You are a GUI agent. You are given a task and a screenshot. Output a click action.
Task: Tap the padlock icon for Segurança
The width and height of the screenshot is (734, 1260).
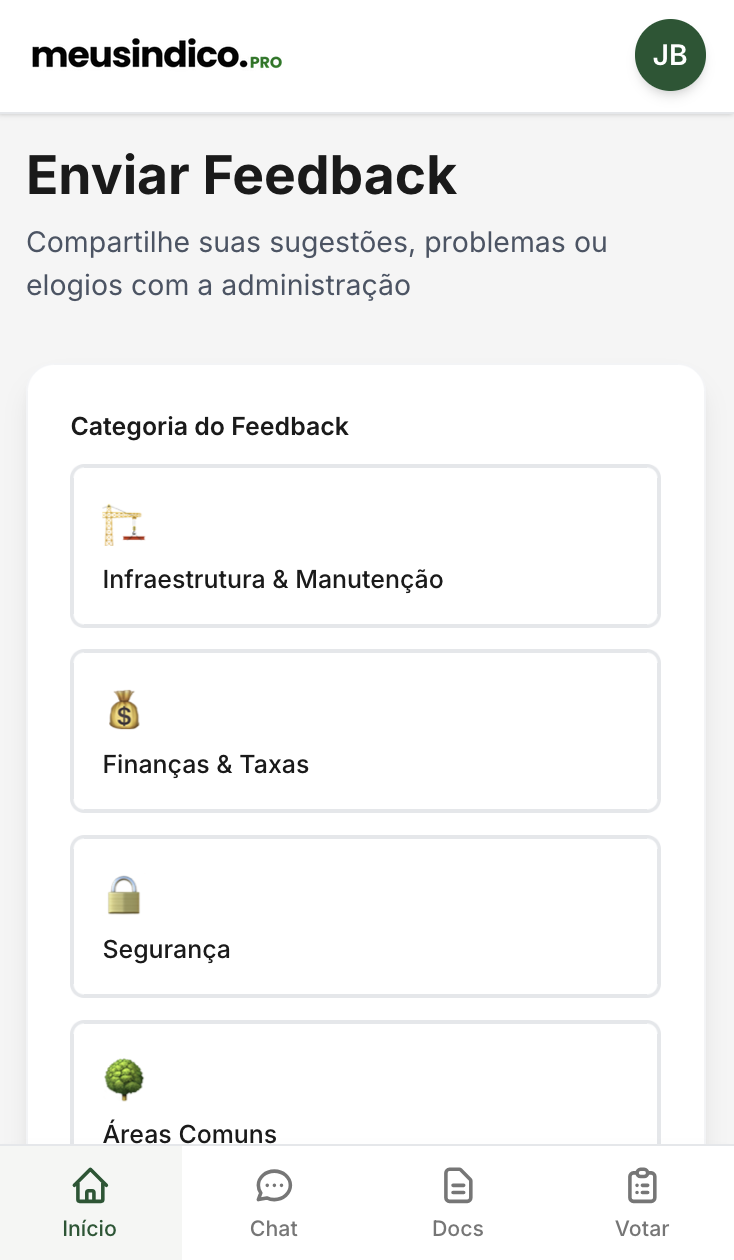coord(122,895)
